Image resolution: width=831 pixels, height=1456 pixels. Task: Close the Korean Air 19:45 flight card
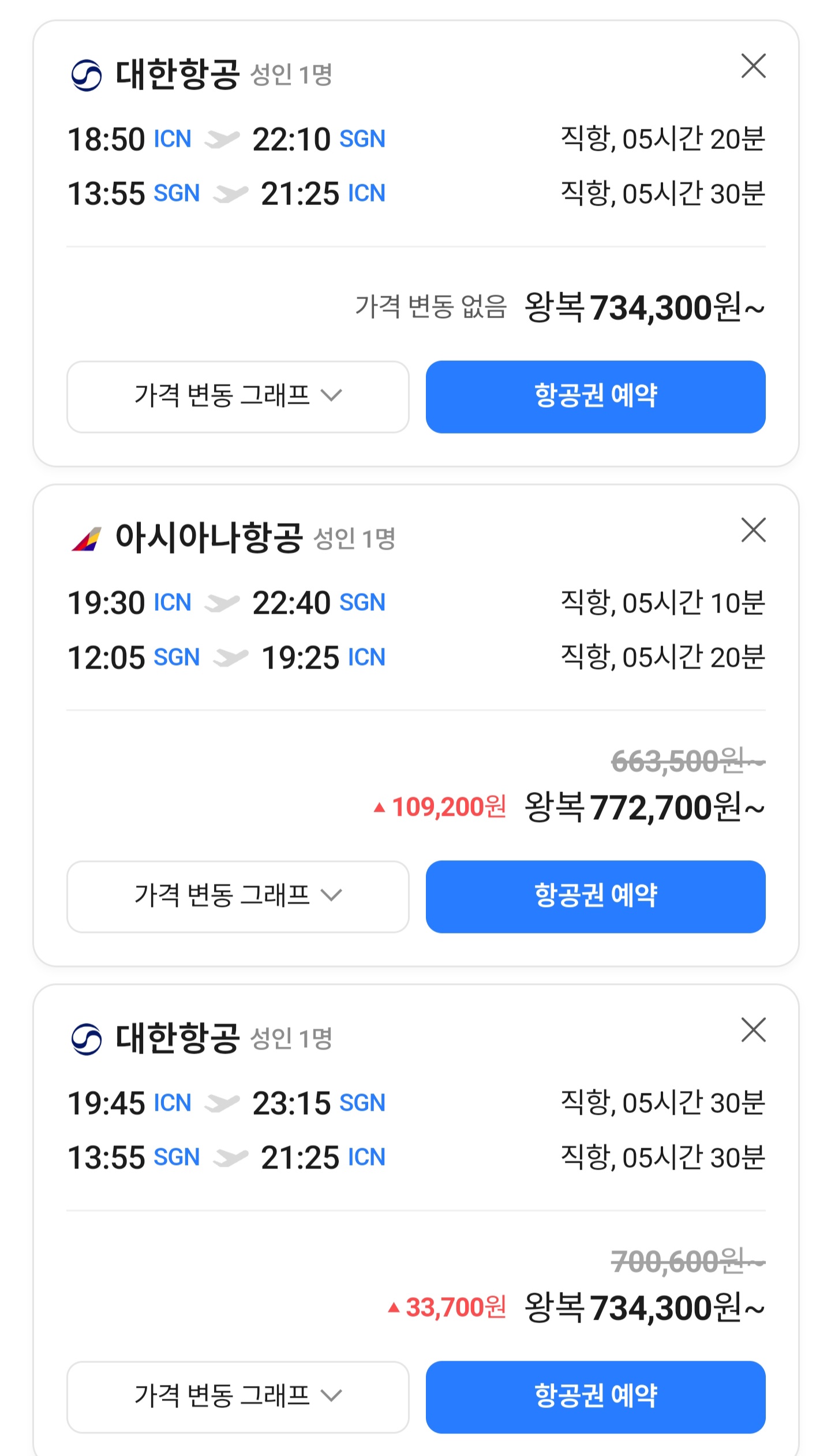753,1030
